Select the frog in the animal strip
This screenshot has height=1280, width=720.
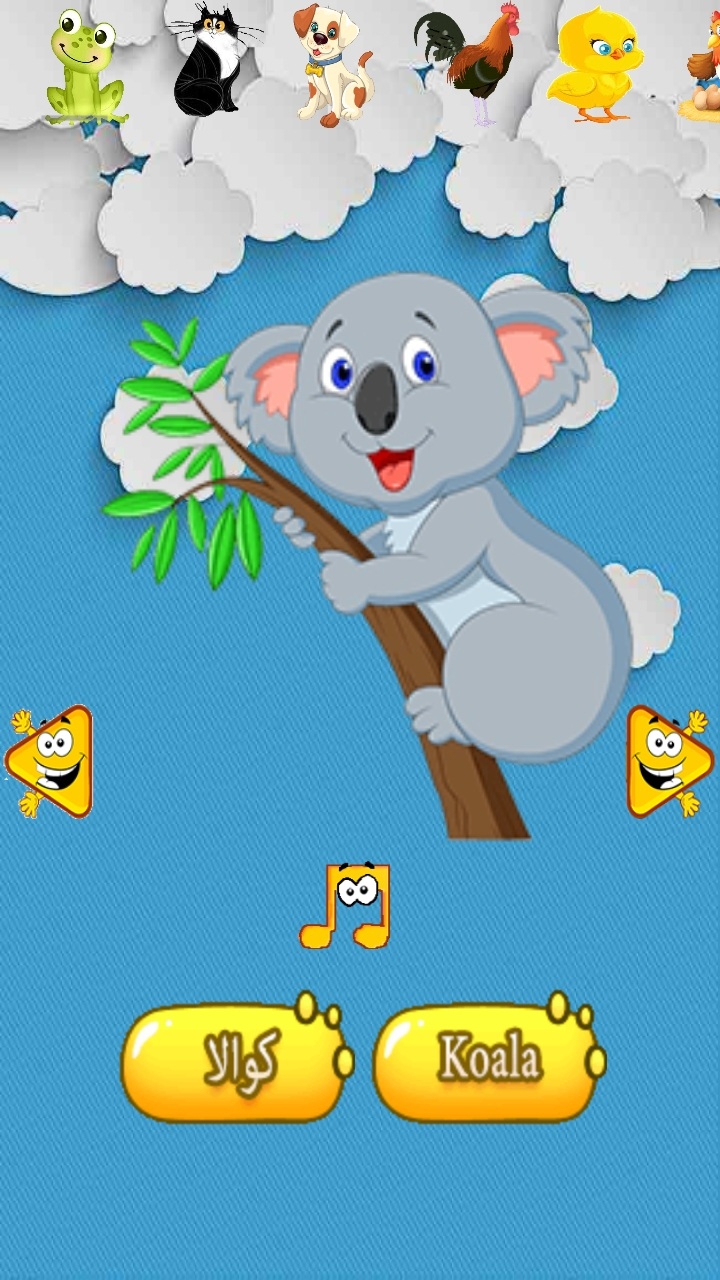84,65
